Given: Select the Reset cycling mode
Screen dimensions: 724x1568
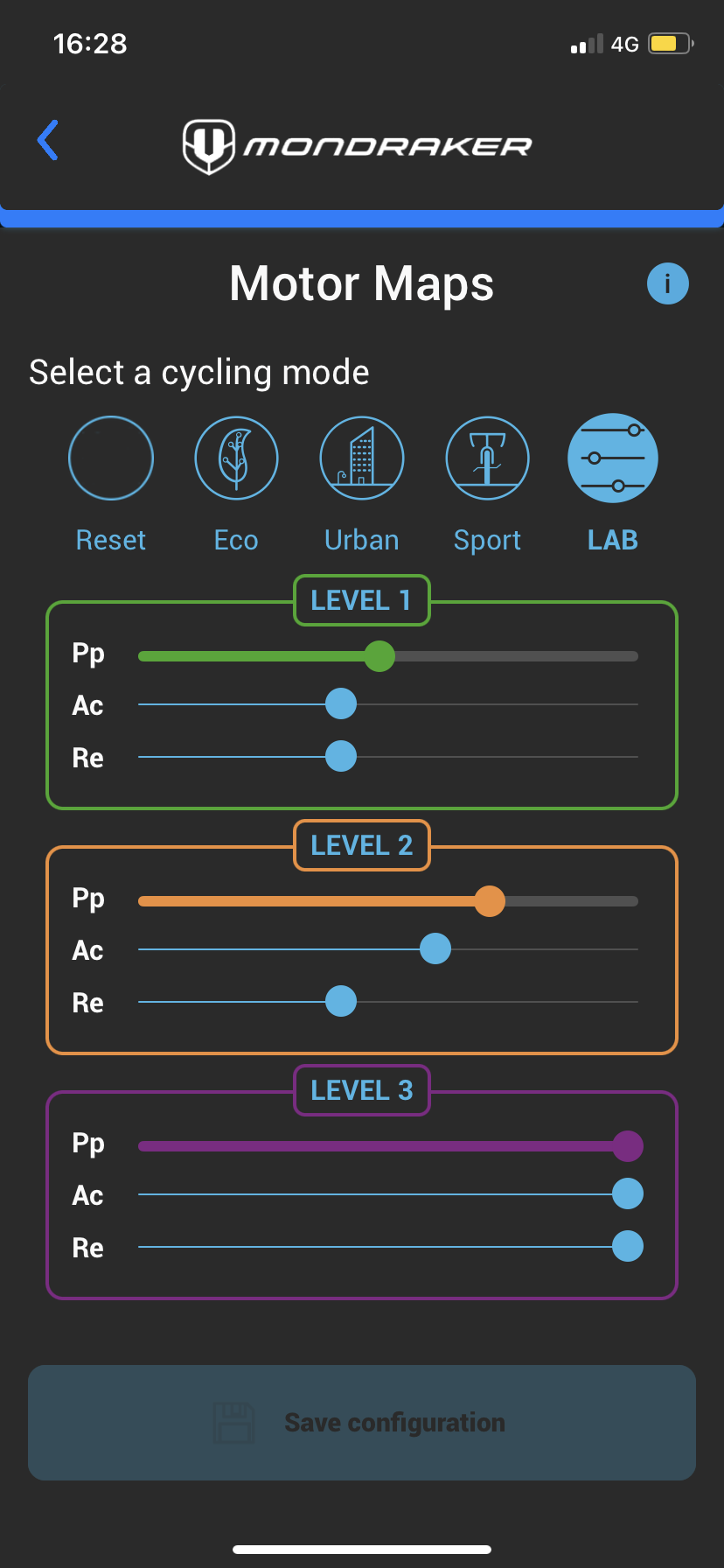Looking at the screenshot, I should click(x=111, y=458).
